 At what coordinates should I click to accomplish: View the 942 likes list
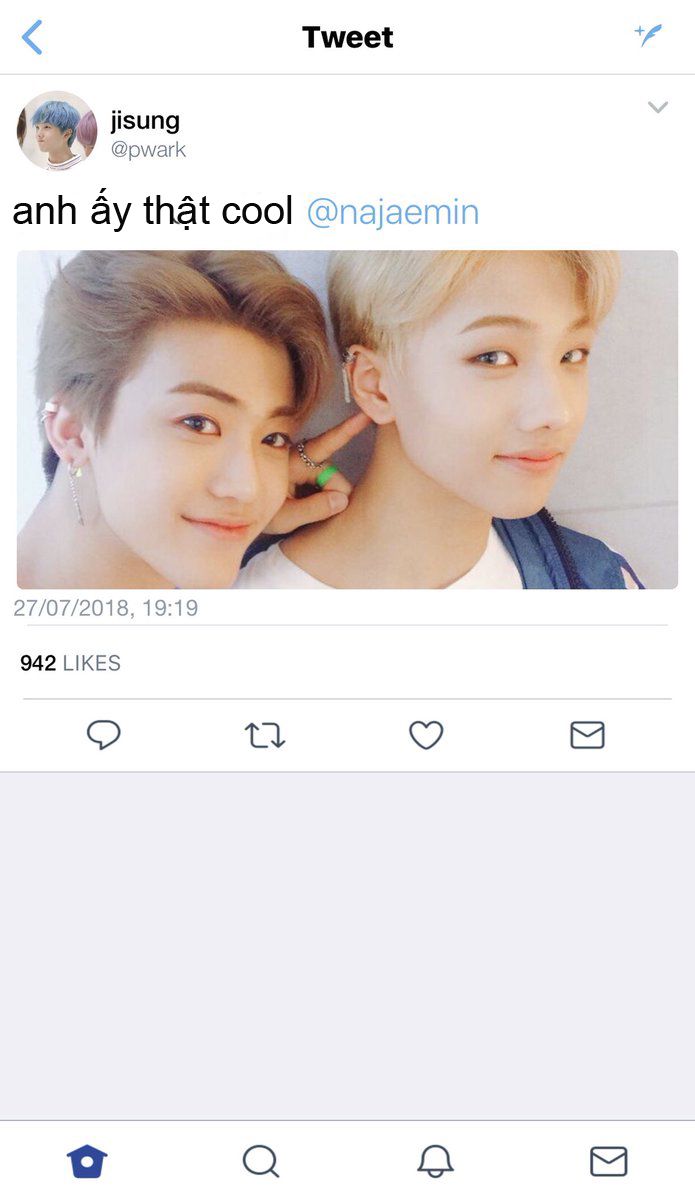point(70,663)
